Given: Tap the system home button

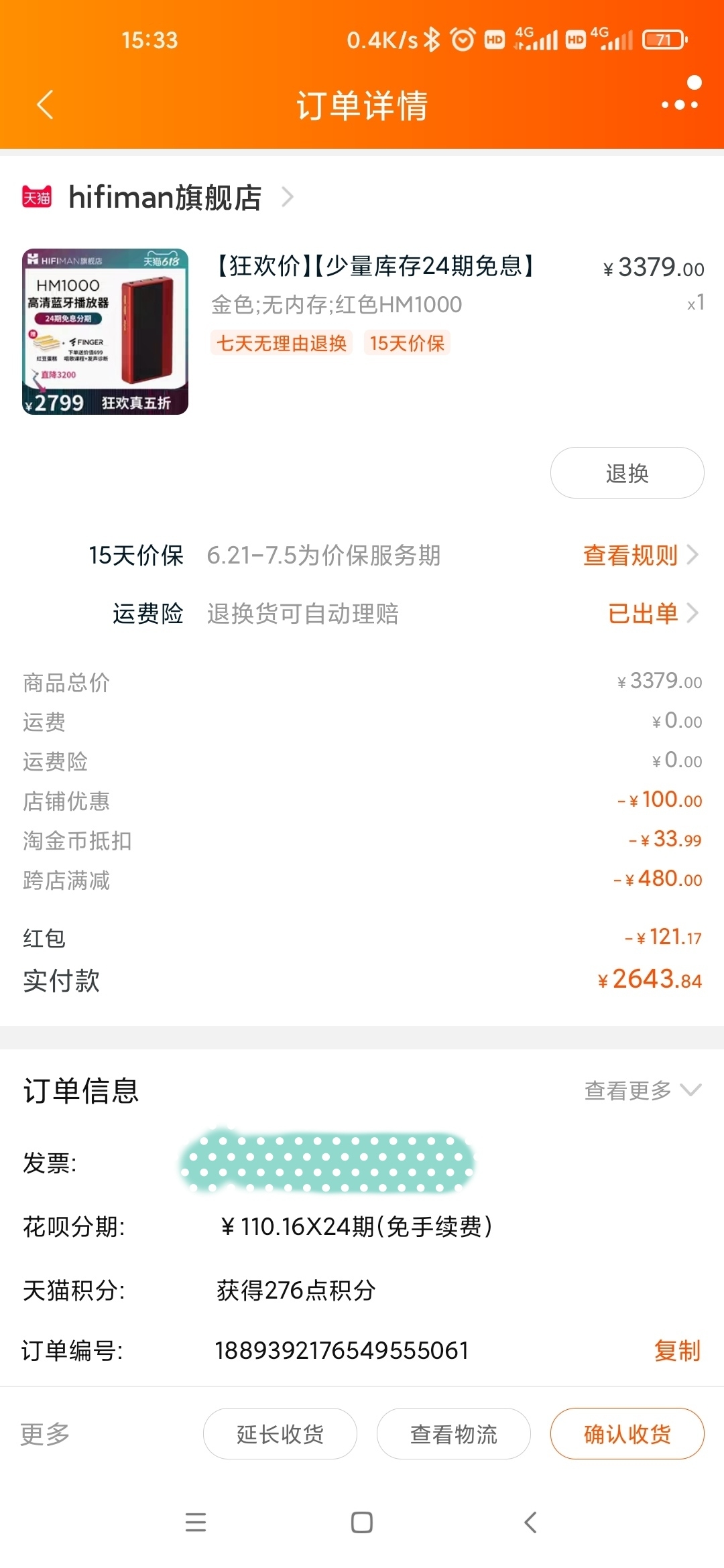Looking at the screenshot, I should pos(362,1522).
